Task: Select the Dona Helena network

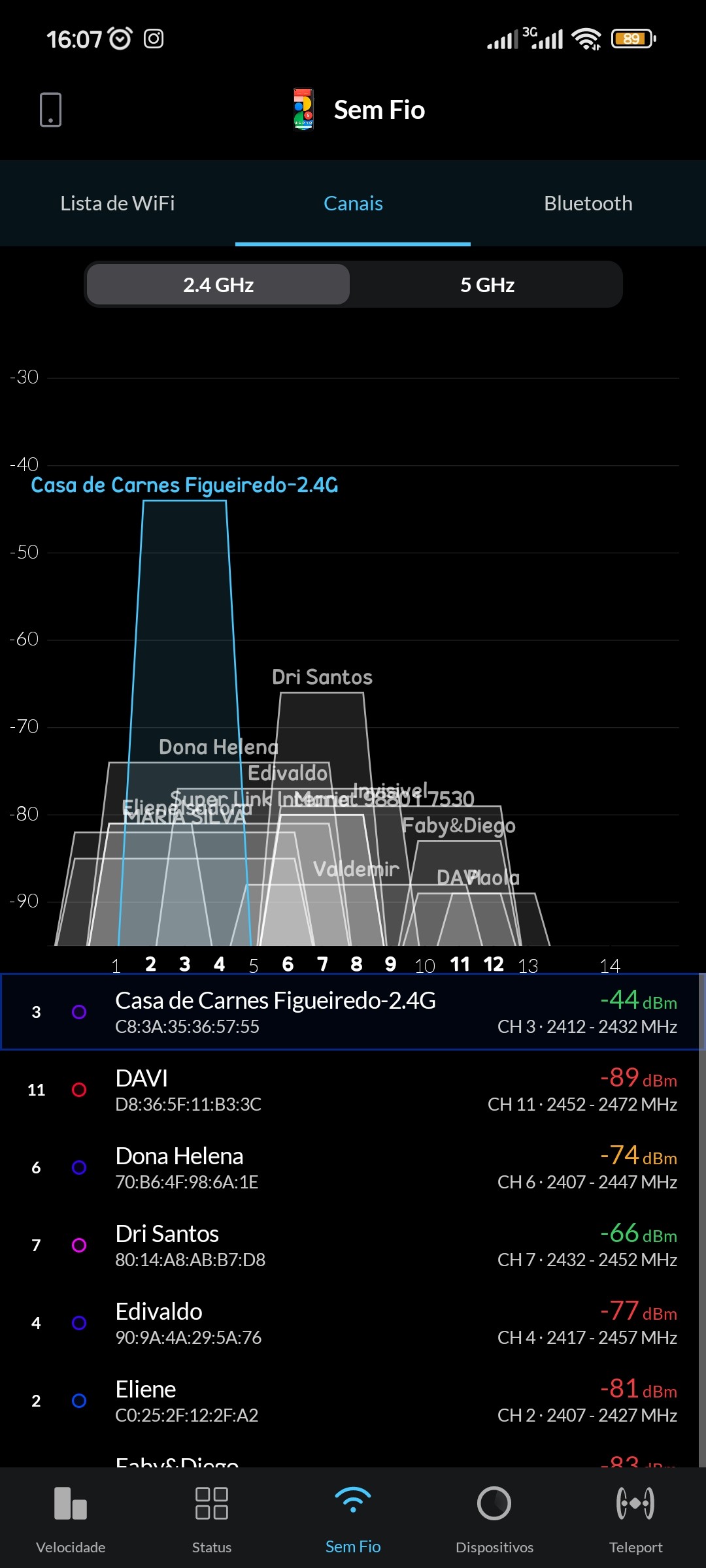Action: click(353, 1167)
